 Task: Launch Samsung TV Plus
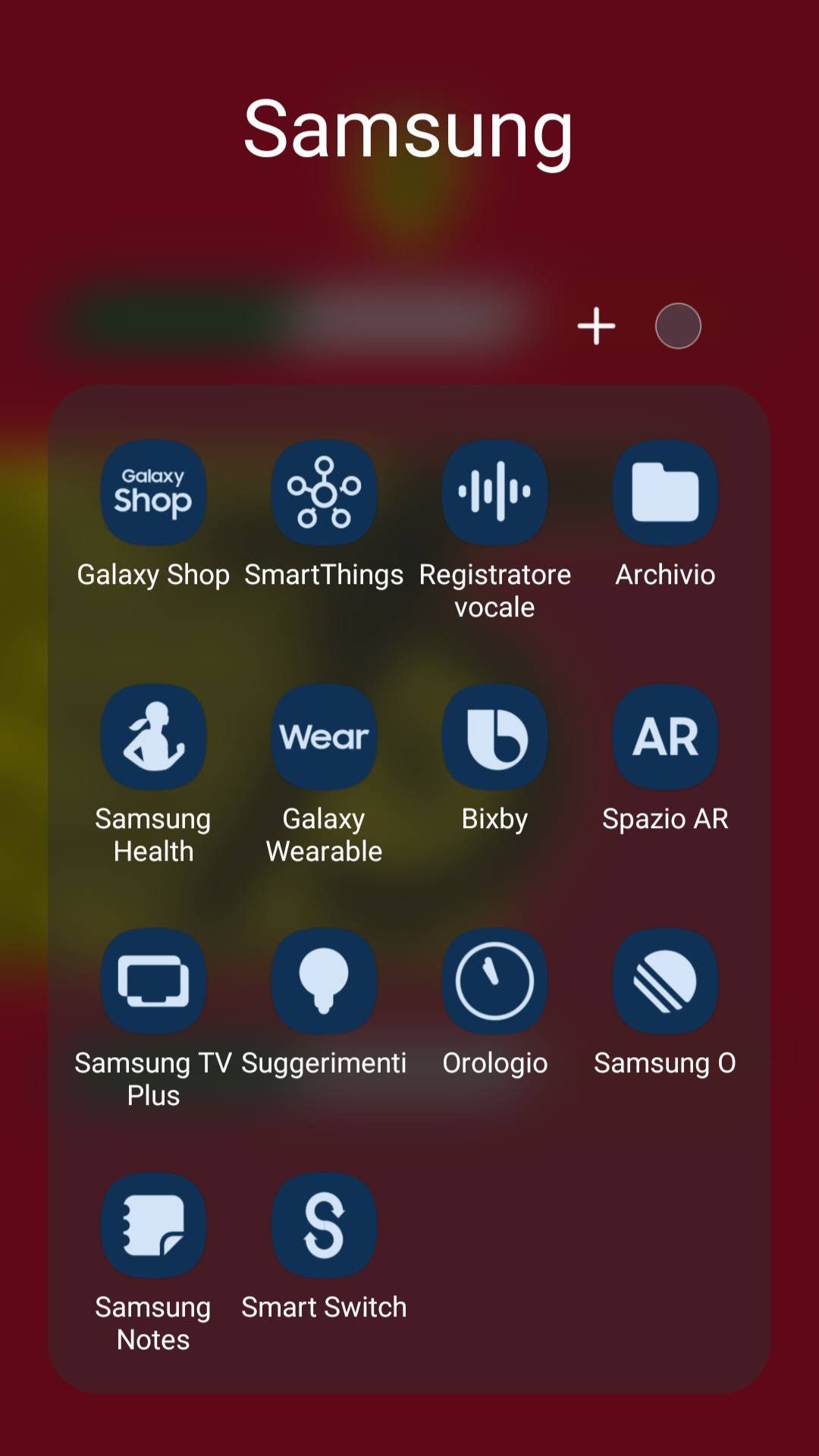point(153,981)
